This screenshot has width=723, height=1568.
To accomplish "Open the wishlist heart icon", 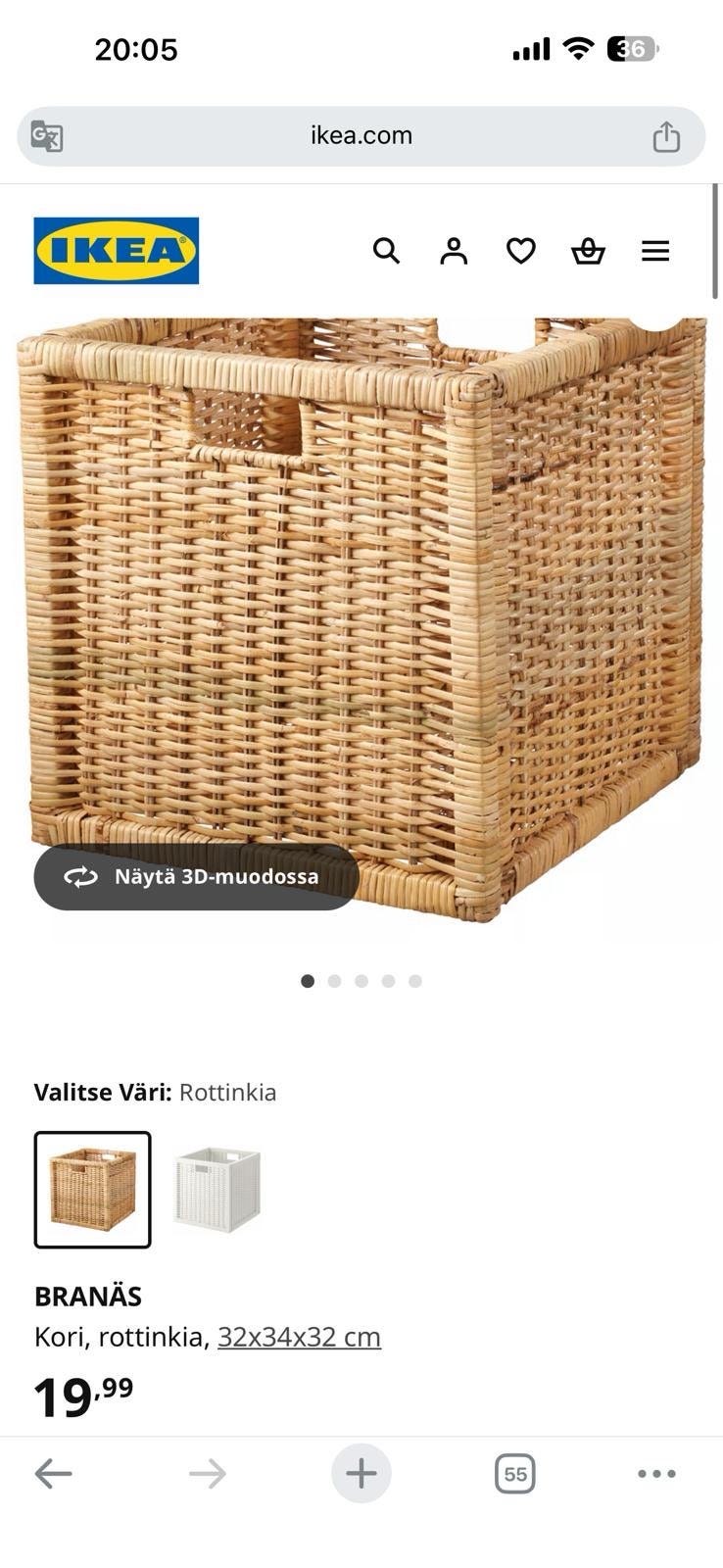I will coord(521,251).
